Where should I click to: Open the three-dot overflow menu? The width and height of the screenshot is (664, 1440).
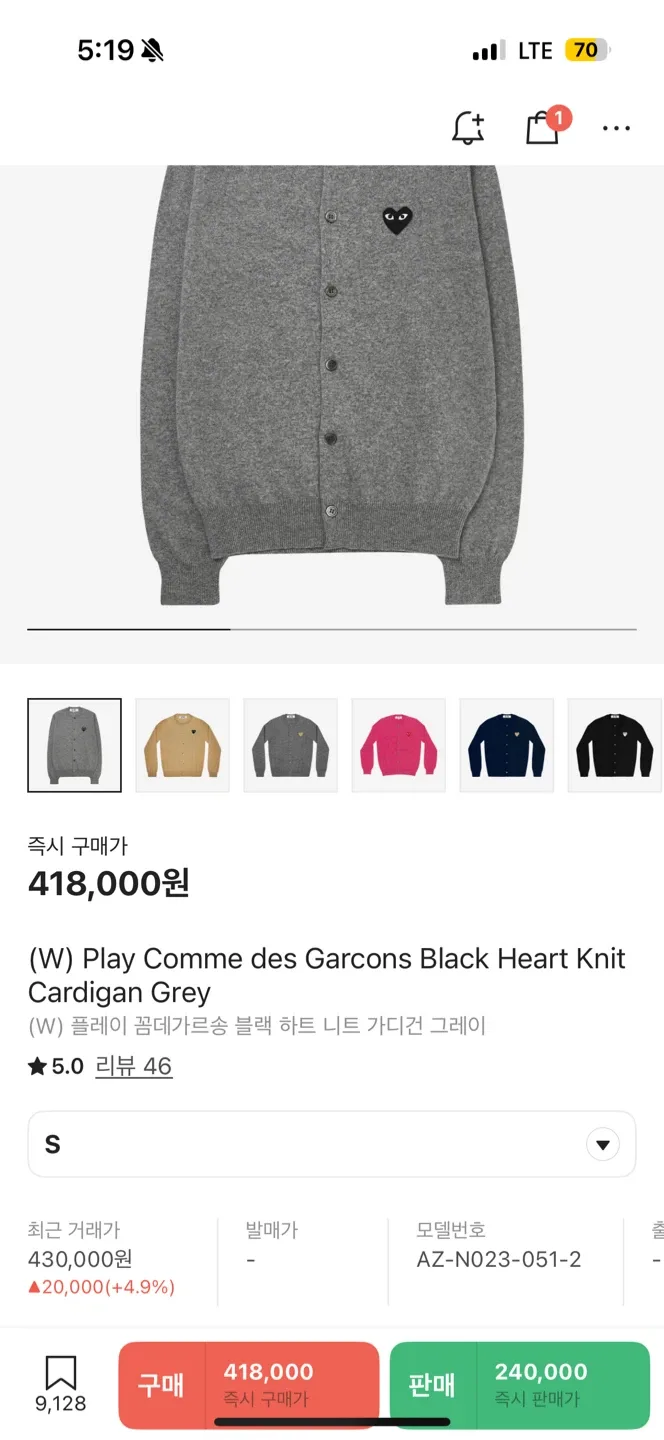coord(616,128)
